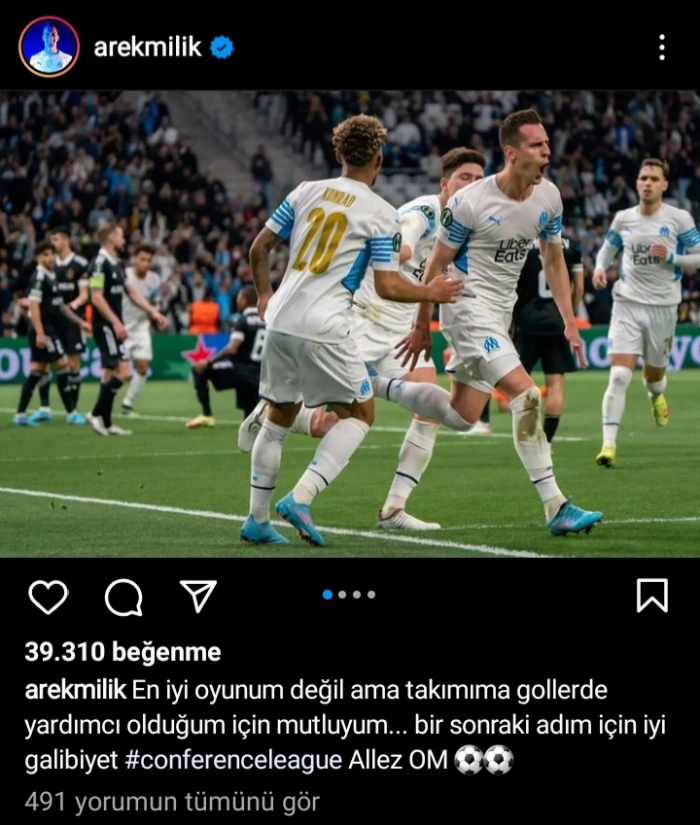Open the post's three-dot options menu
Viewport: 700px width, 825px height.
coord(661,47)
